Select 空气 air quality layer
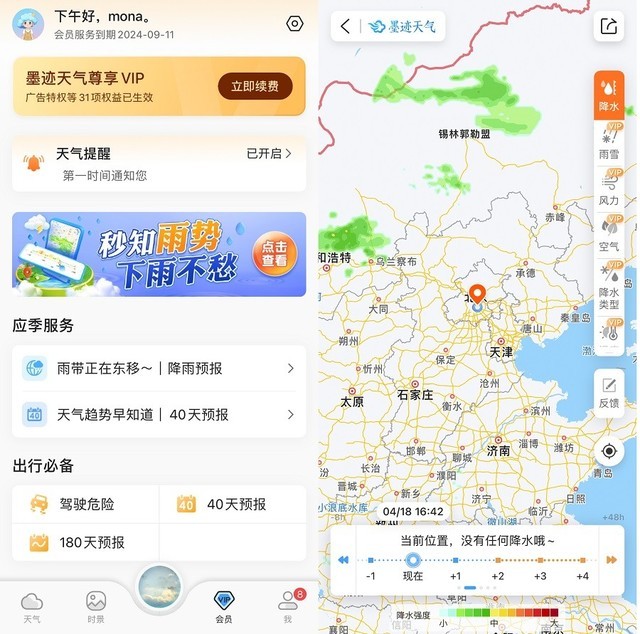The height and width of the screenshot is (634, 640). (609, 234)
